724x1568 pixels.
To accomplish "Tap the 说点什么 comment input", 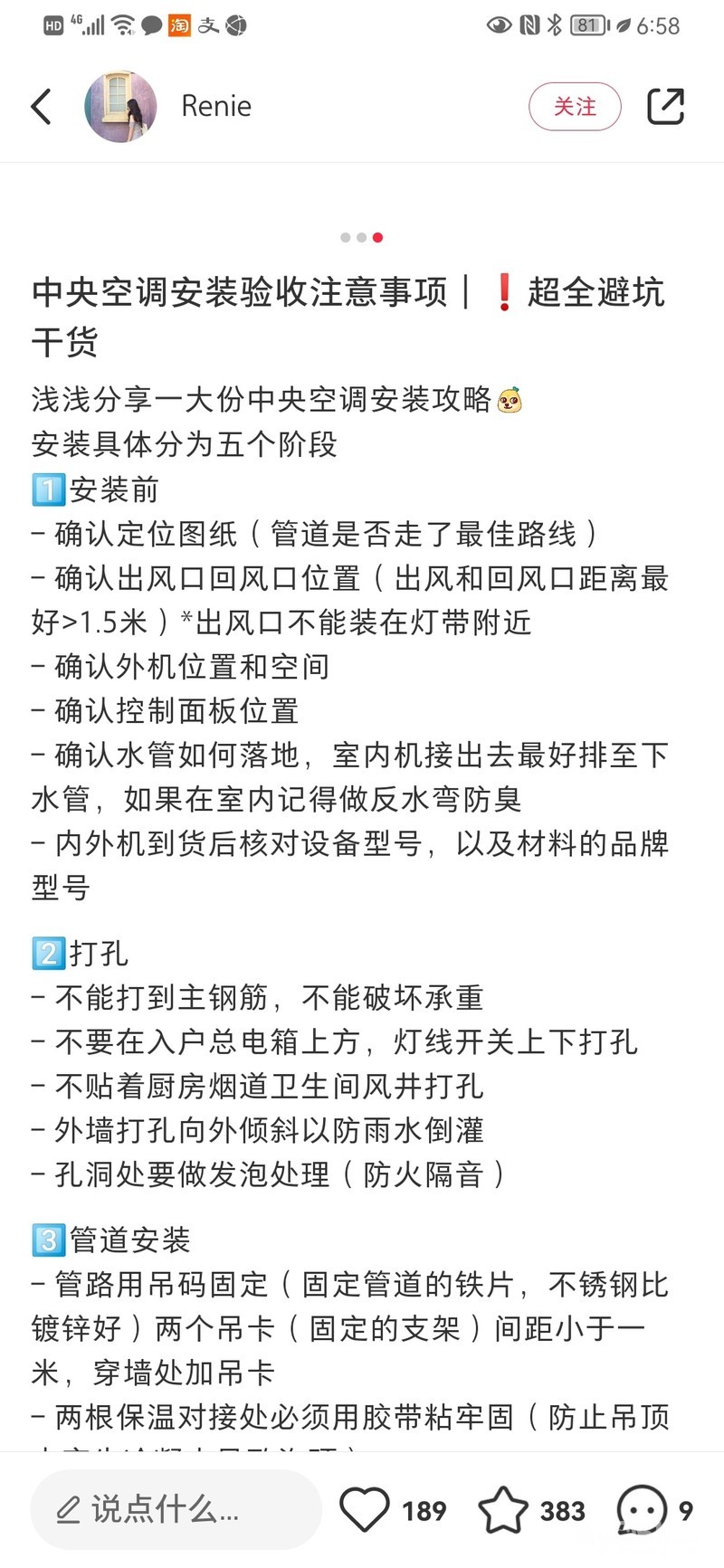I will tap(176, 1509).
